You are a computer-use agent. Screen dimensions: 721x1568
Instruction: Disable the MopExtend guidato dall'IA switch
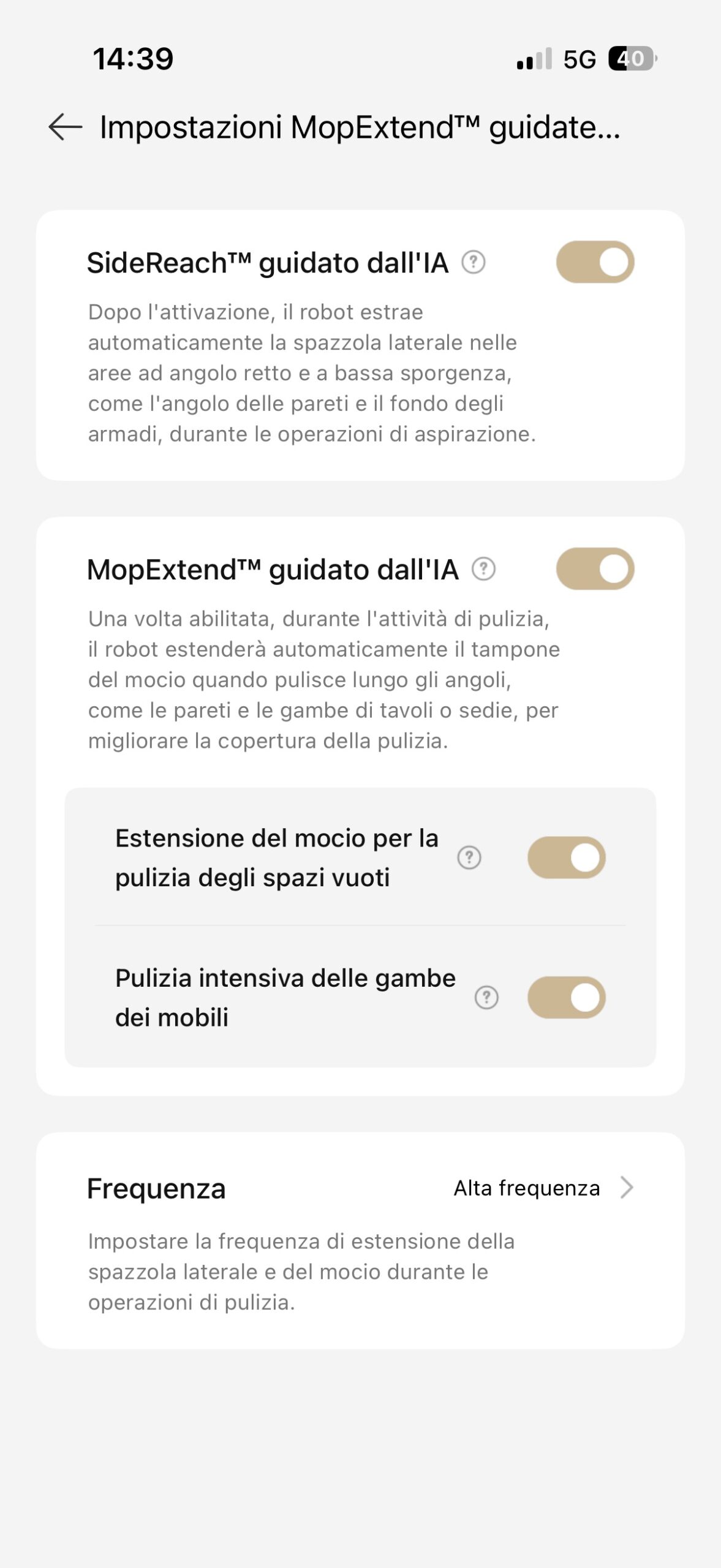pyautogui.click(x=594, y=569)
